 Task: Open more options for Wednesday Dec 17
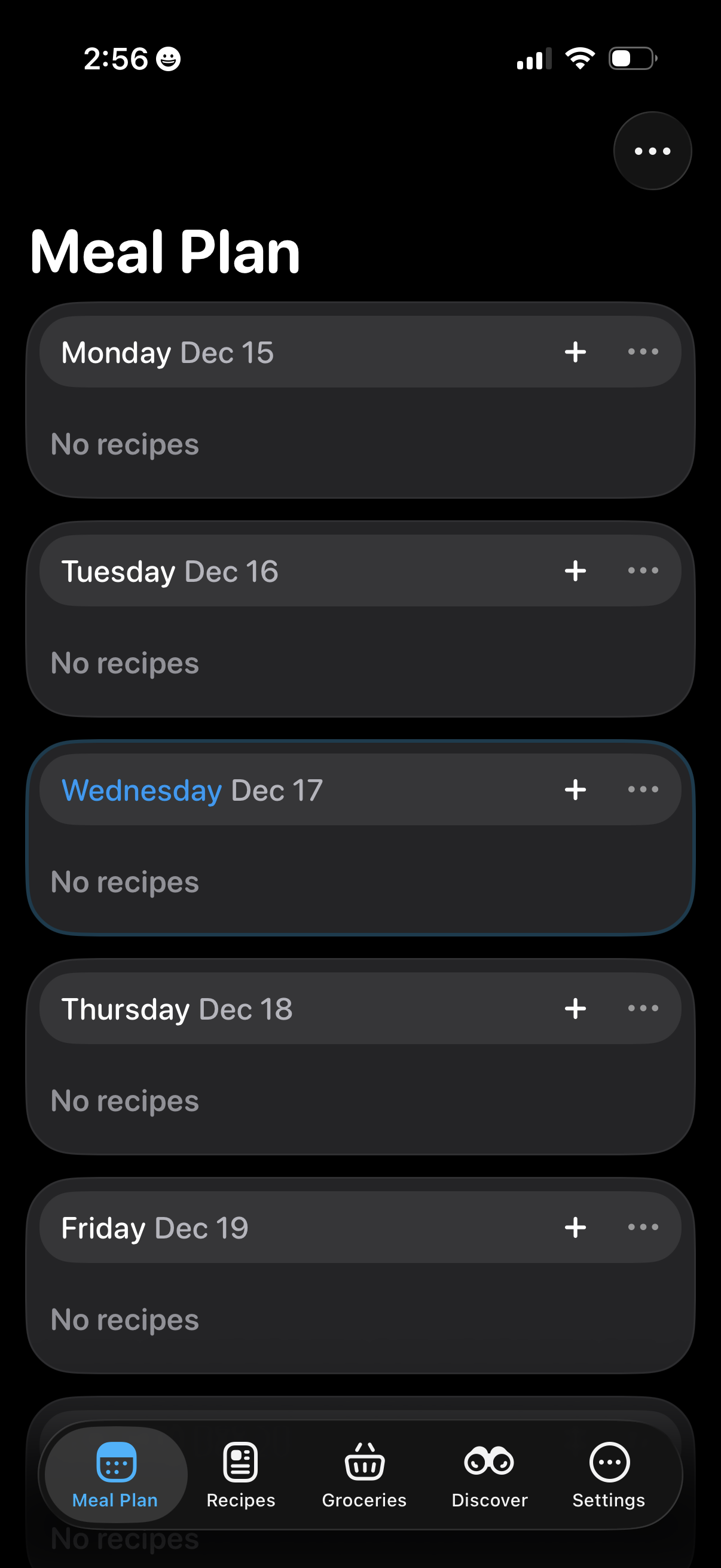[643, 789]
